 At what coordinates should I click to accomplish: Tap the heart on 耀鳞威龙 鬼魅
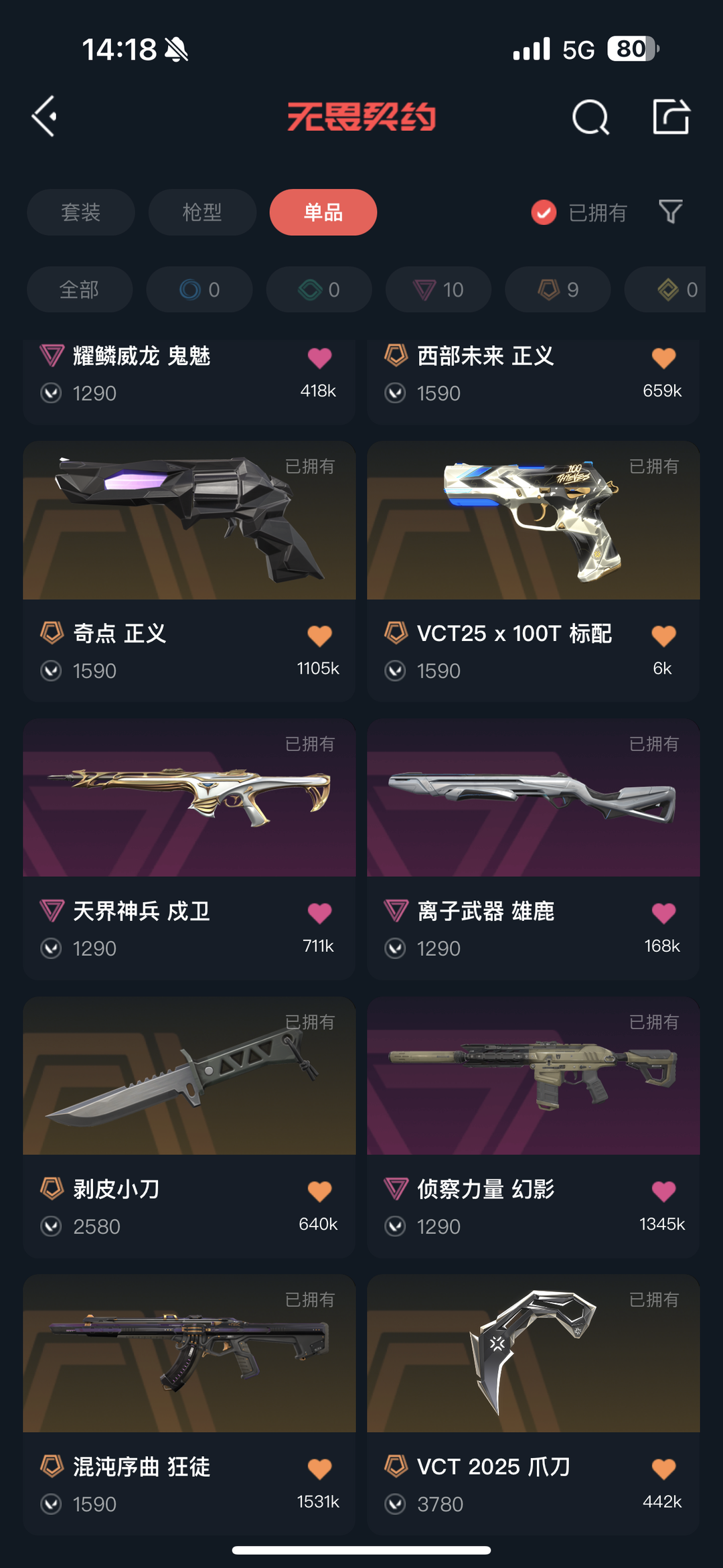point(319,358)
